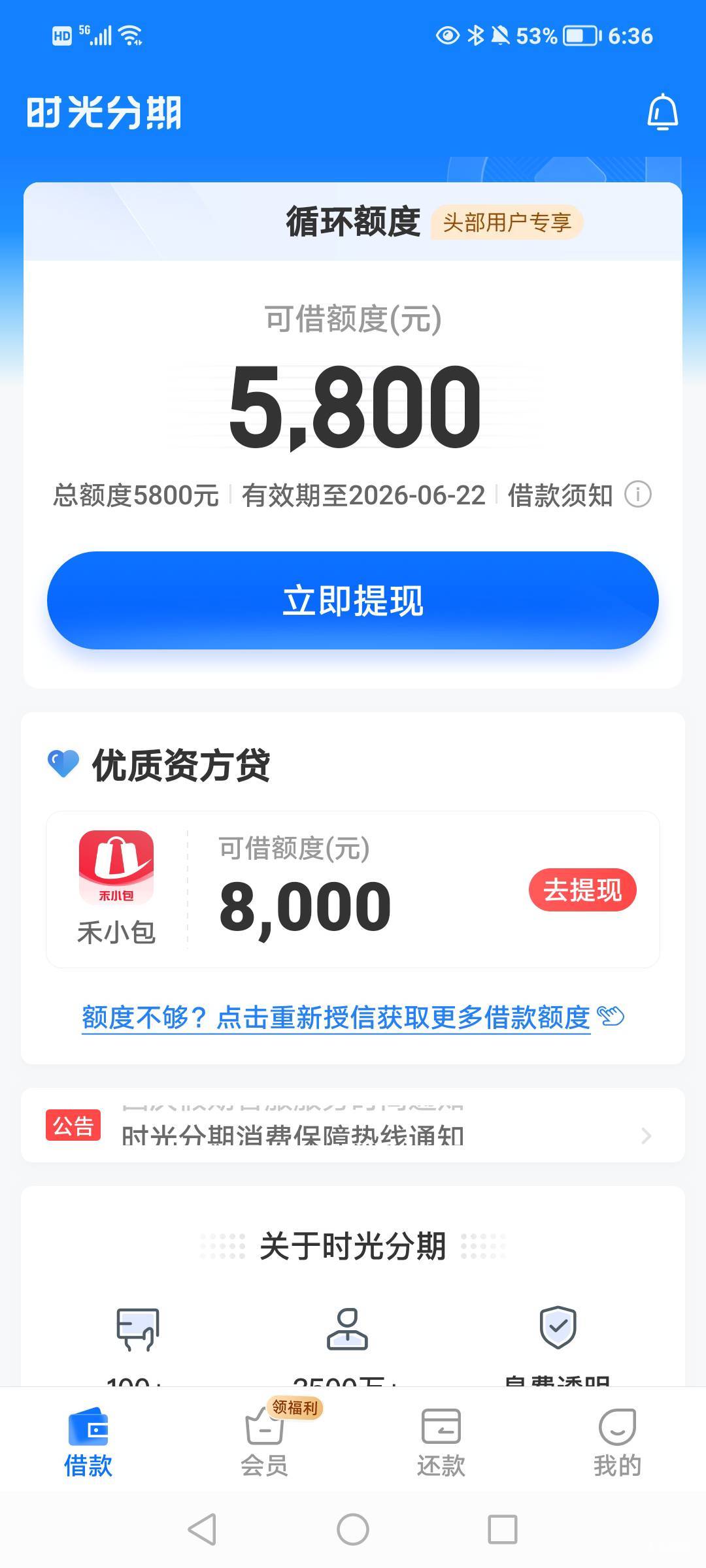
Task: Go back with the system back button
Action: [x=202, y=1529]
